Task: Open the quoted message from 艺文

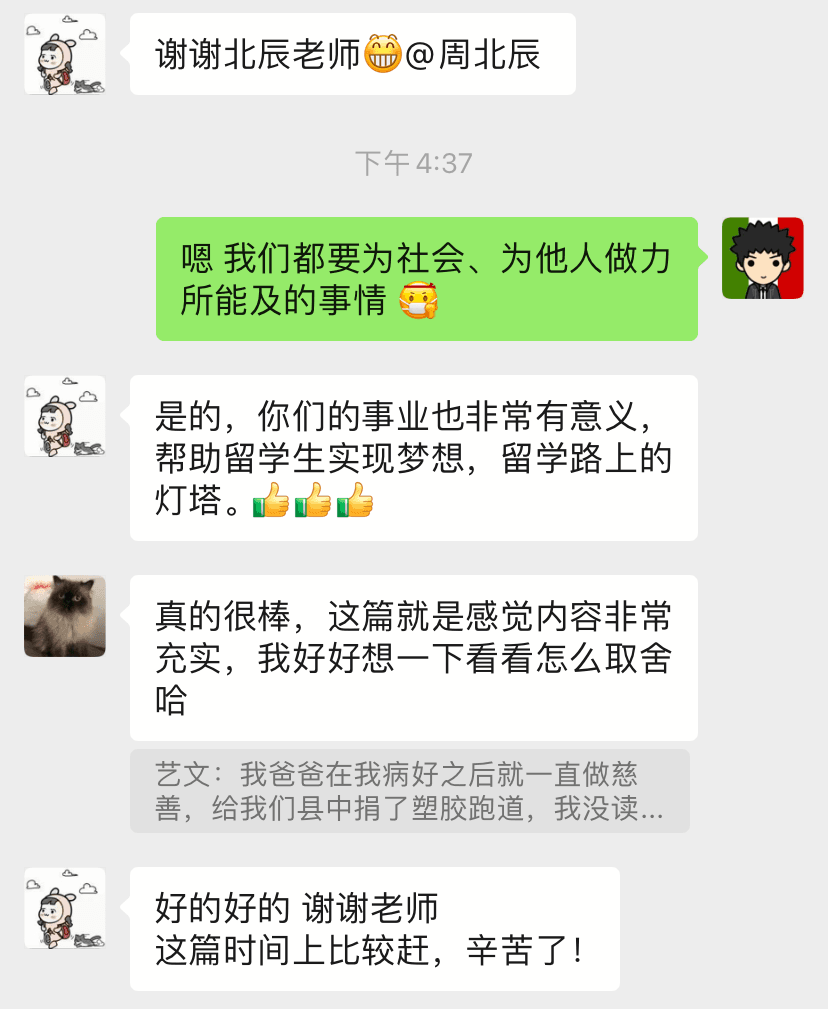Action: pos(409,791)
